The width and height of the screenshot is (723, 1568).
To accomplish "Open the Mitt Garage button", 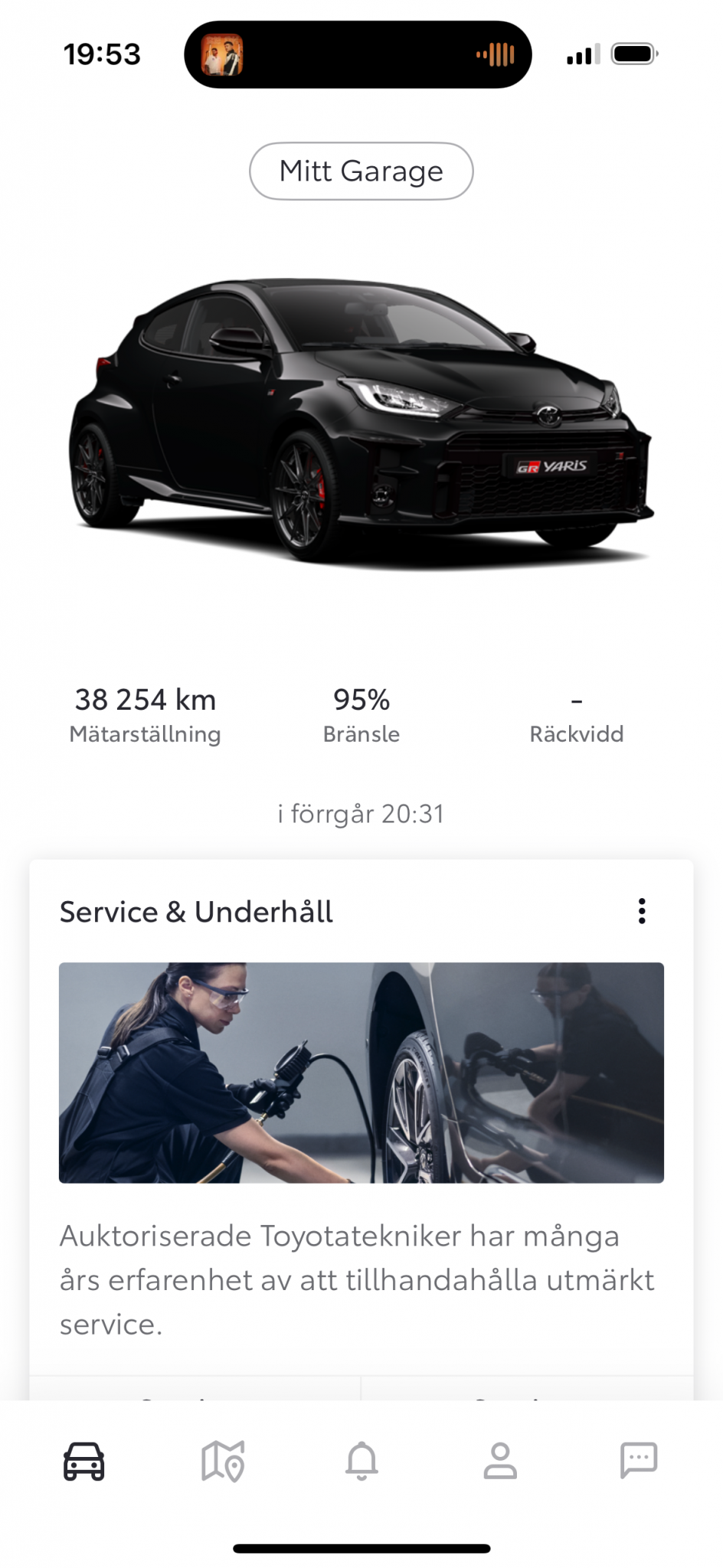I will (361, 171).
